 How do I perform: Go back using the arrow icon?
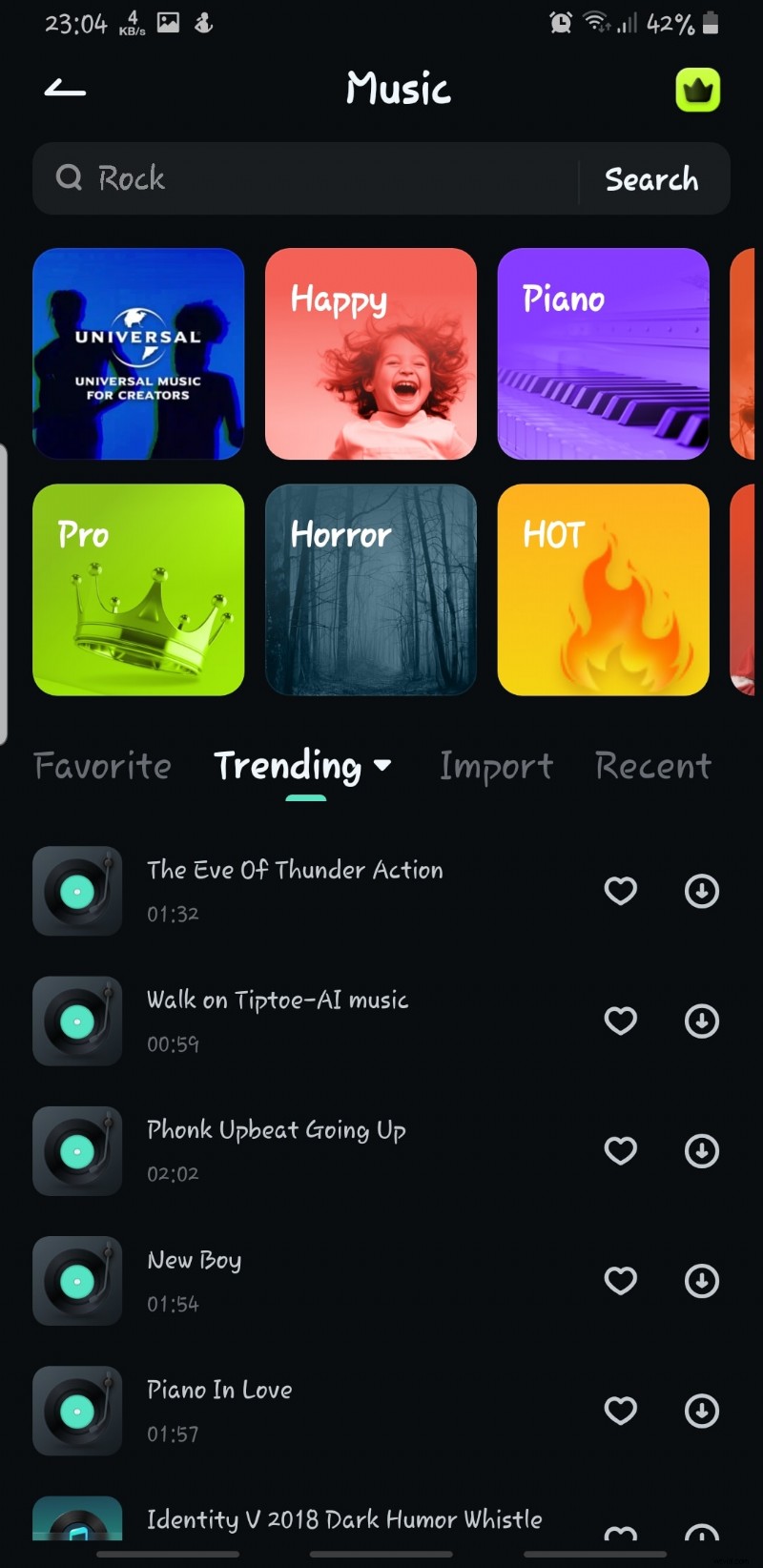(x=65, y=90)
